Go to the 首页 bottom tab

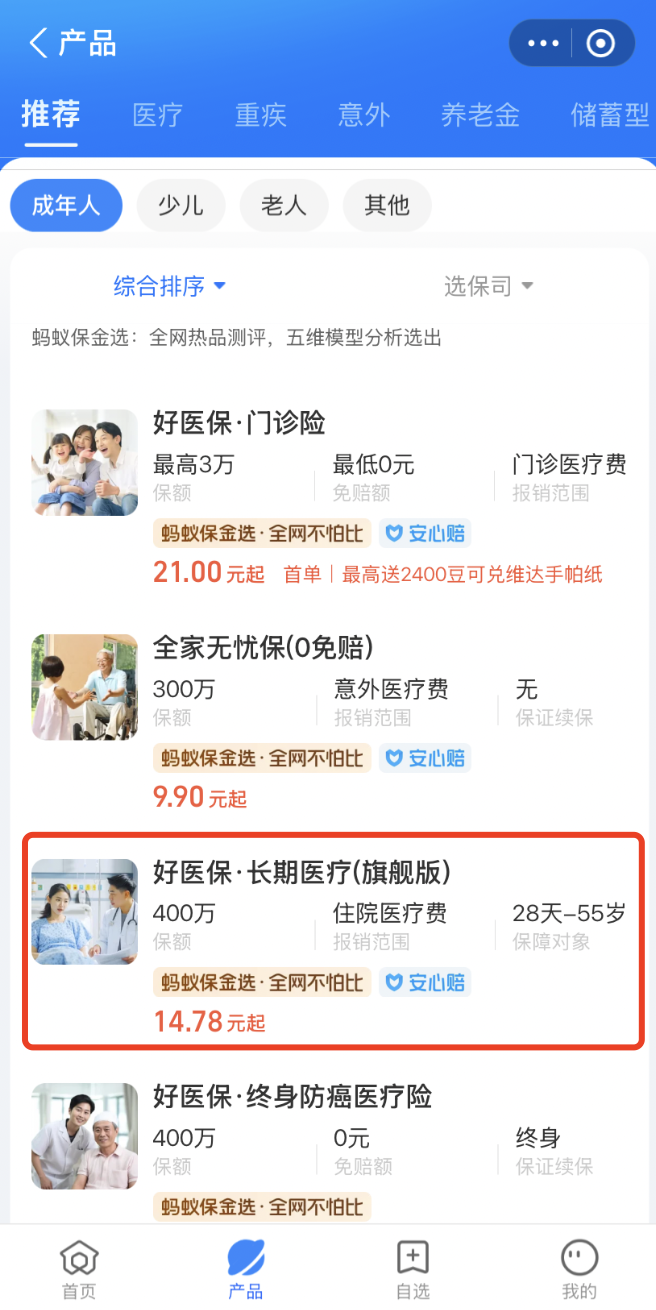tap(80, 1270)
